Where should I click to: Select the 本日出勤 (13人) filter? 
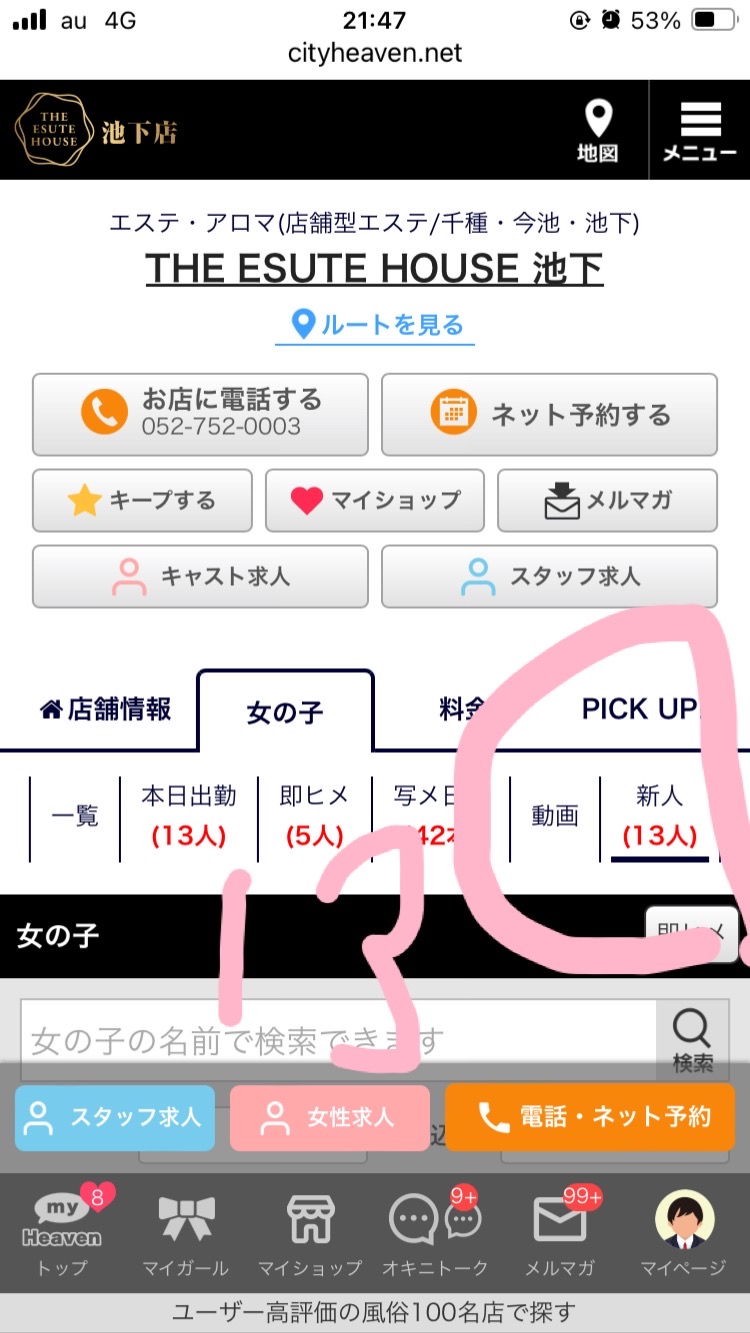pos(189,816)
